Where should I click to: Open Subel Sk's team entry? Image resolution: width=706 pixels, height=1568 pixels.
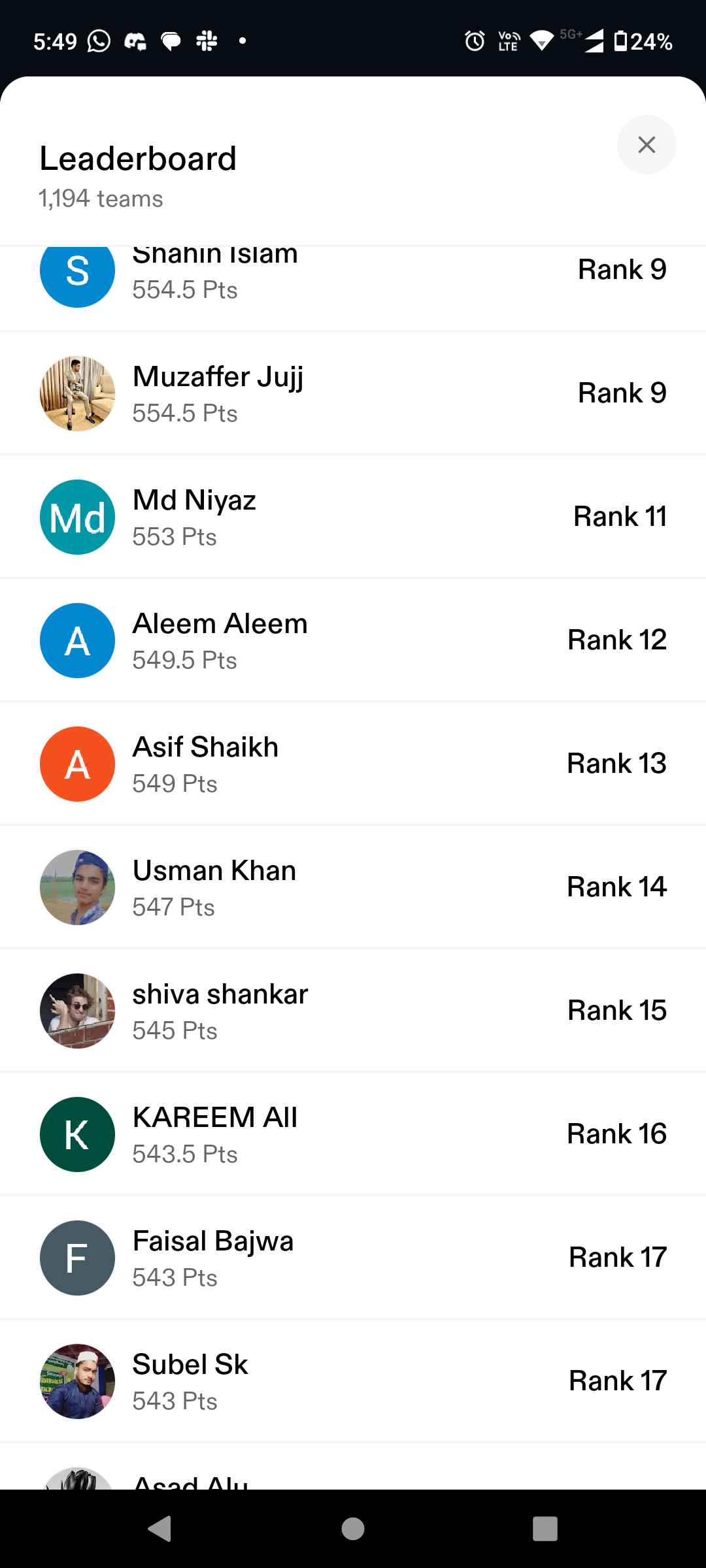[x=353, y=1381]
